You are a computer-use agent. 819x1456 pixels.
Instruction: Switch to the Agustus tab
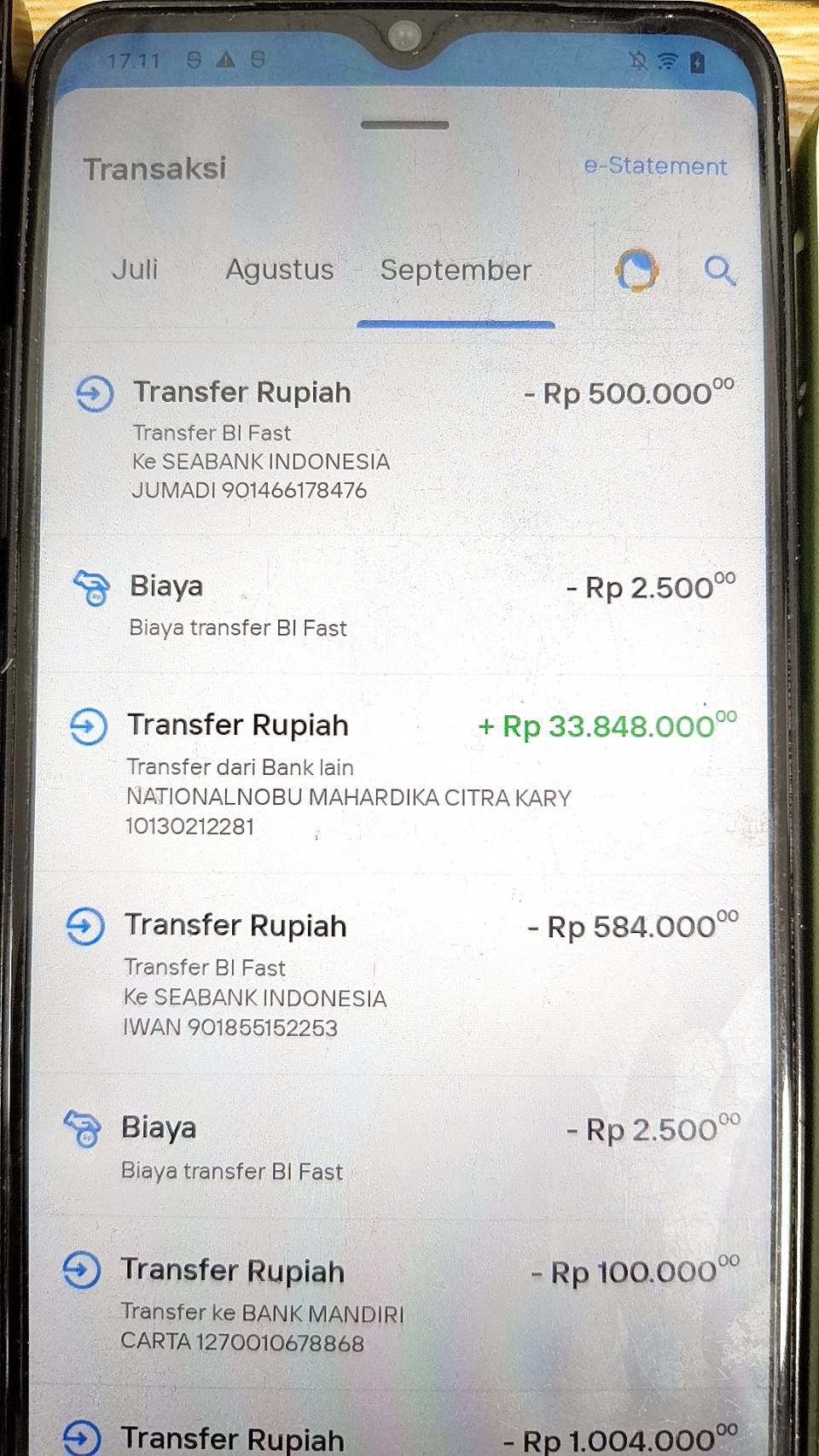(x=280, y=270)
